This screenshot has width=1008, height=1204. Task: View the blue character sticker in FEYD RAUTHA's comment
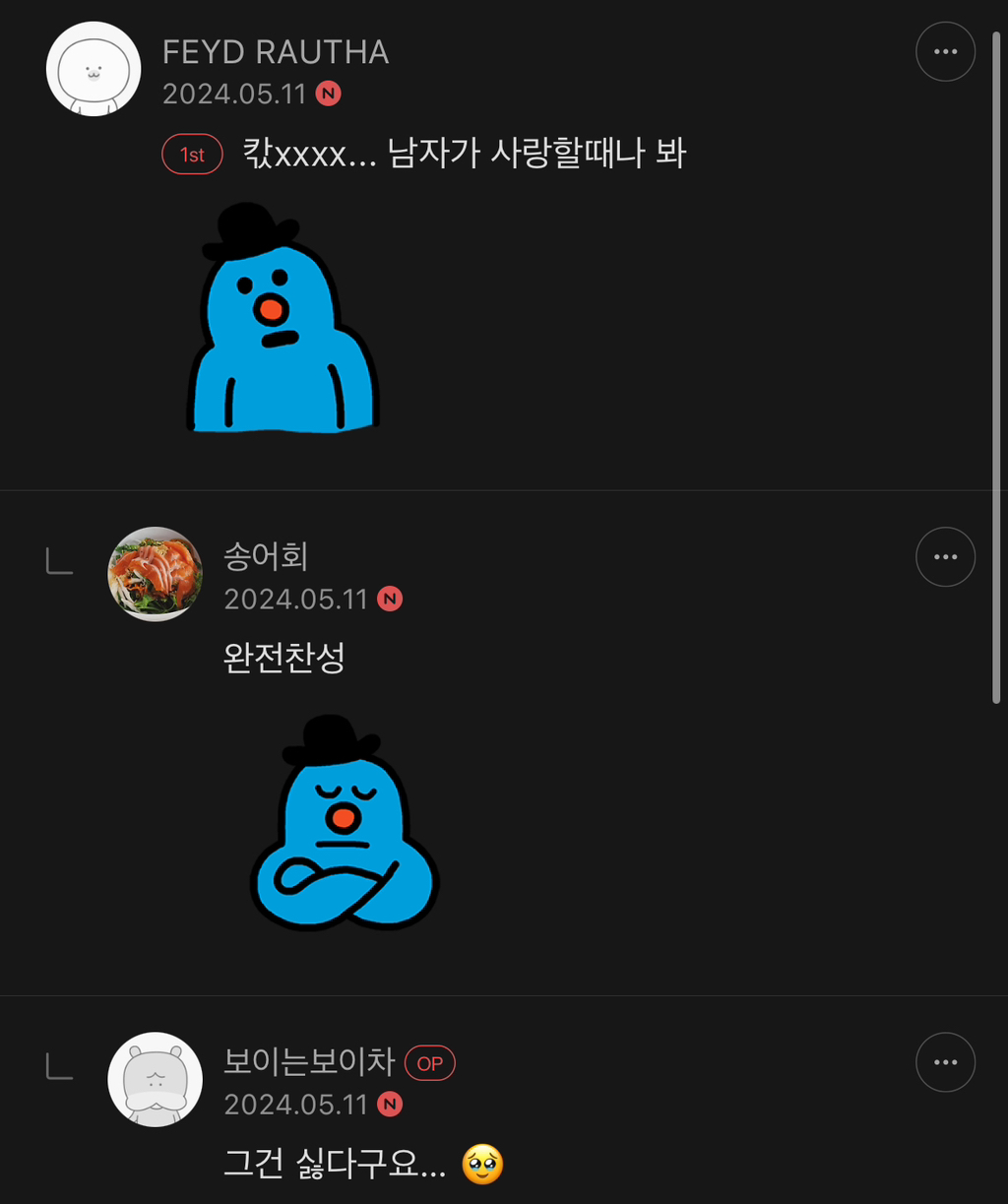(283, 320)
